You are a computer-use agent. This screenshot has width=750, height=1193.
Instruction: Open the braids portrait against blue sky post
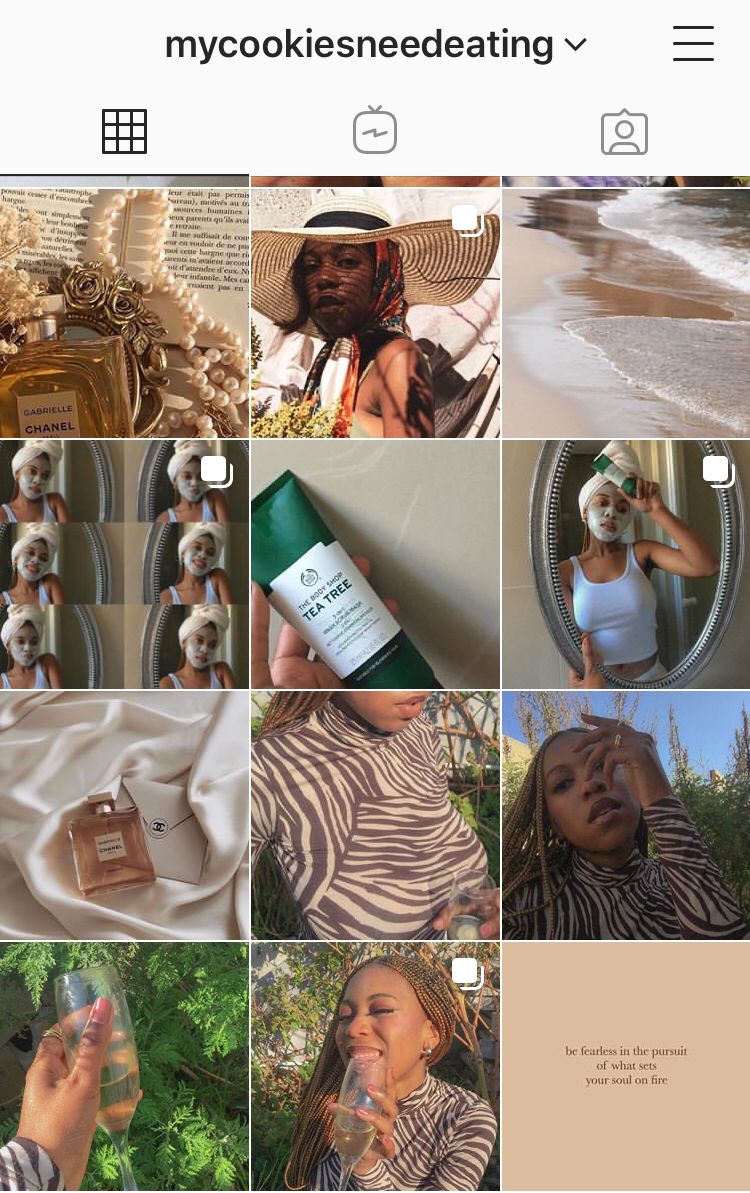[x=626, y=816]
